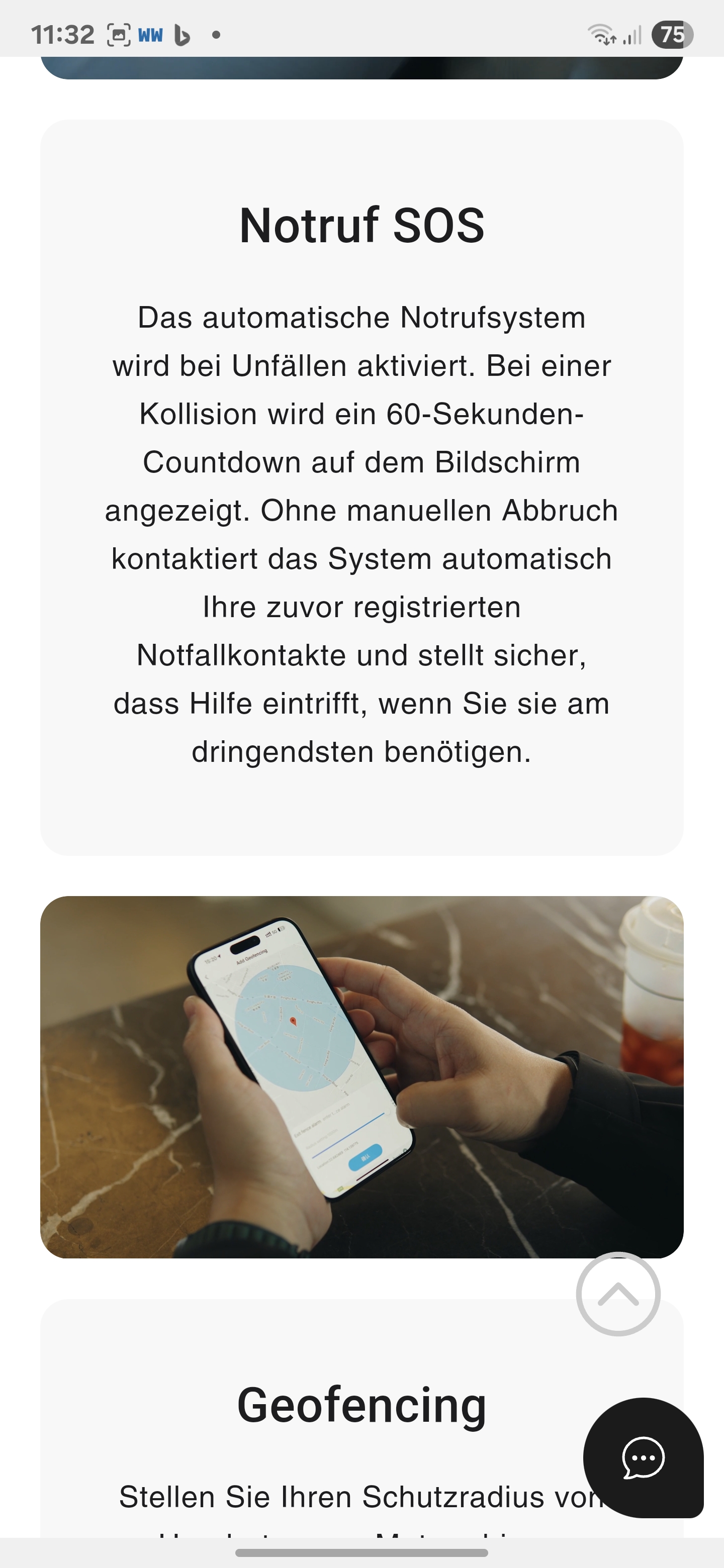The width and height of the screenshot is (724, 1568).
Task: Tap the scroll-to-top arrow button
Action: coord(618,1294)
